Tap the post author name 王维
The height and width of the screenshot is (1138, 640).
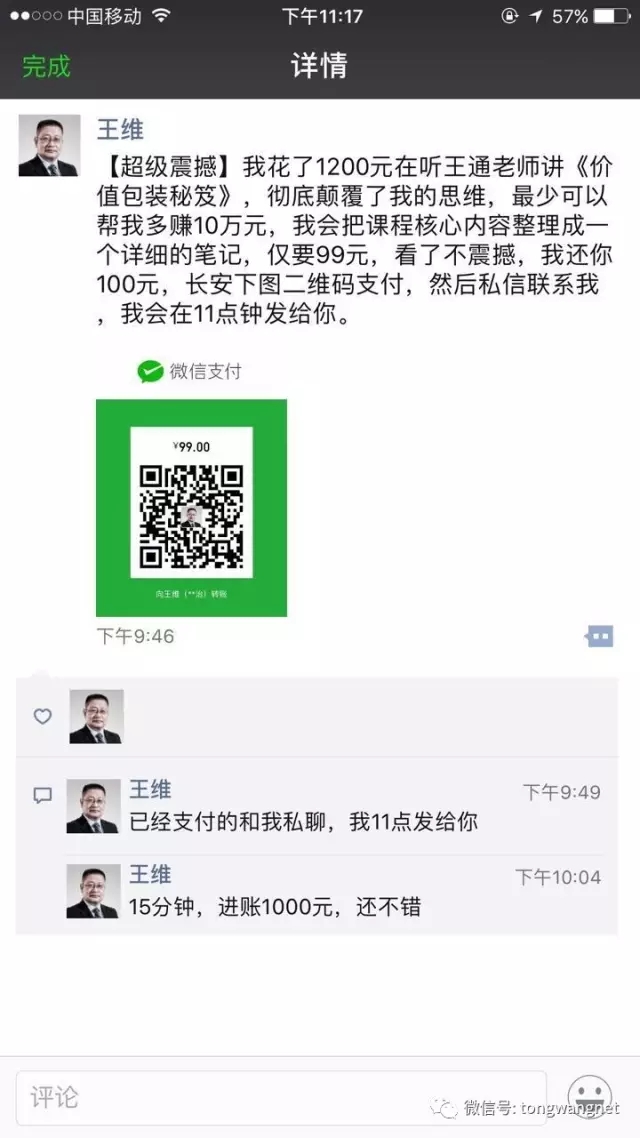point(120,130)
